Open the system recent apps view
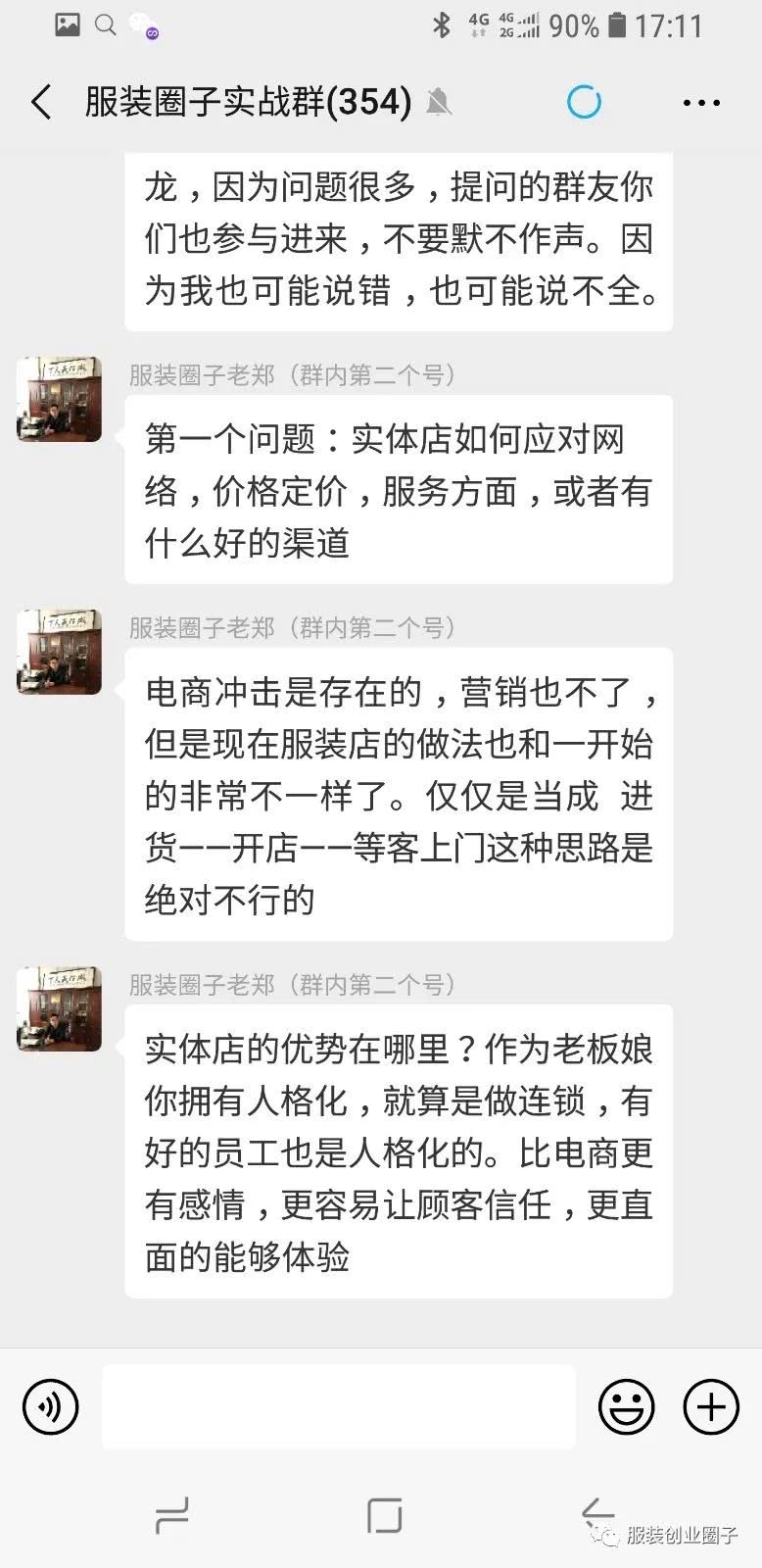 (x=172, y=1515)
